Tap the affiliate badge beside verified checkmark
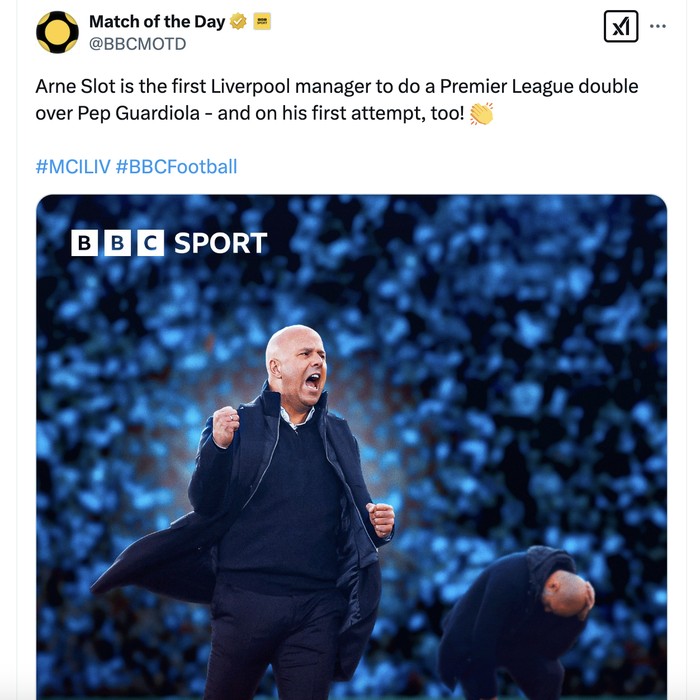 [262, 21]
